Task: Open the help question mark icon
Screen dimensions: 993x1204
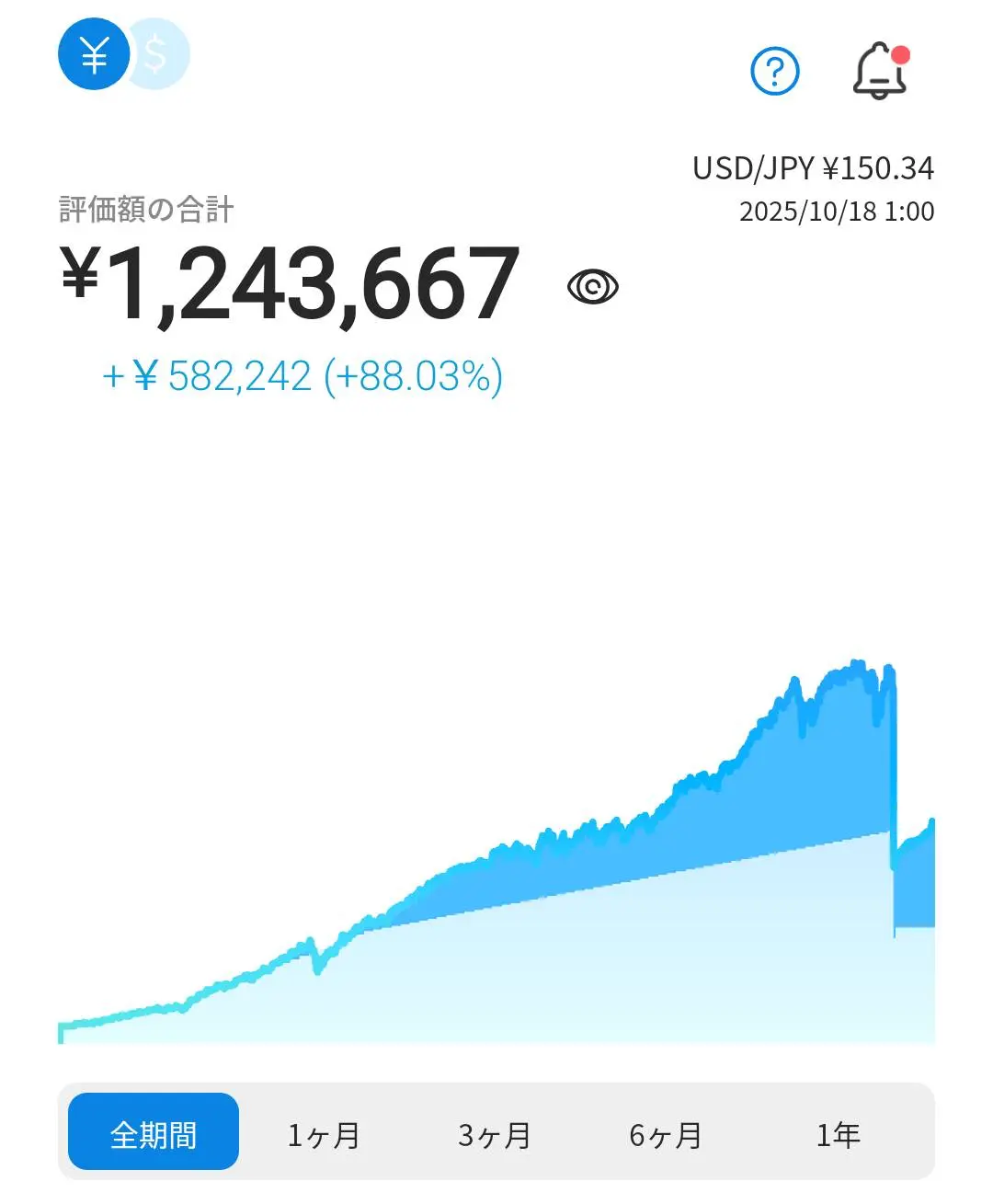Action: click(775, 71)
